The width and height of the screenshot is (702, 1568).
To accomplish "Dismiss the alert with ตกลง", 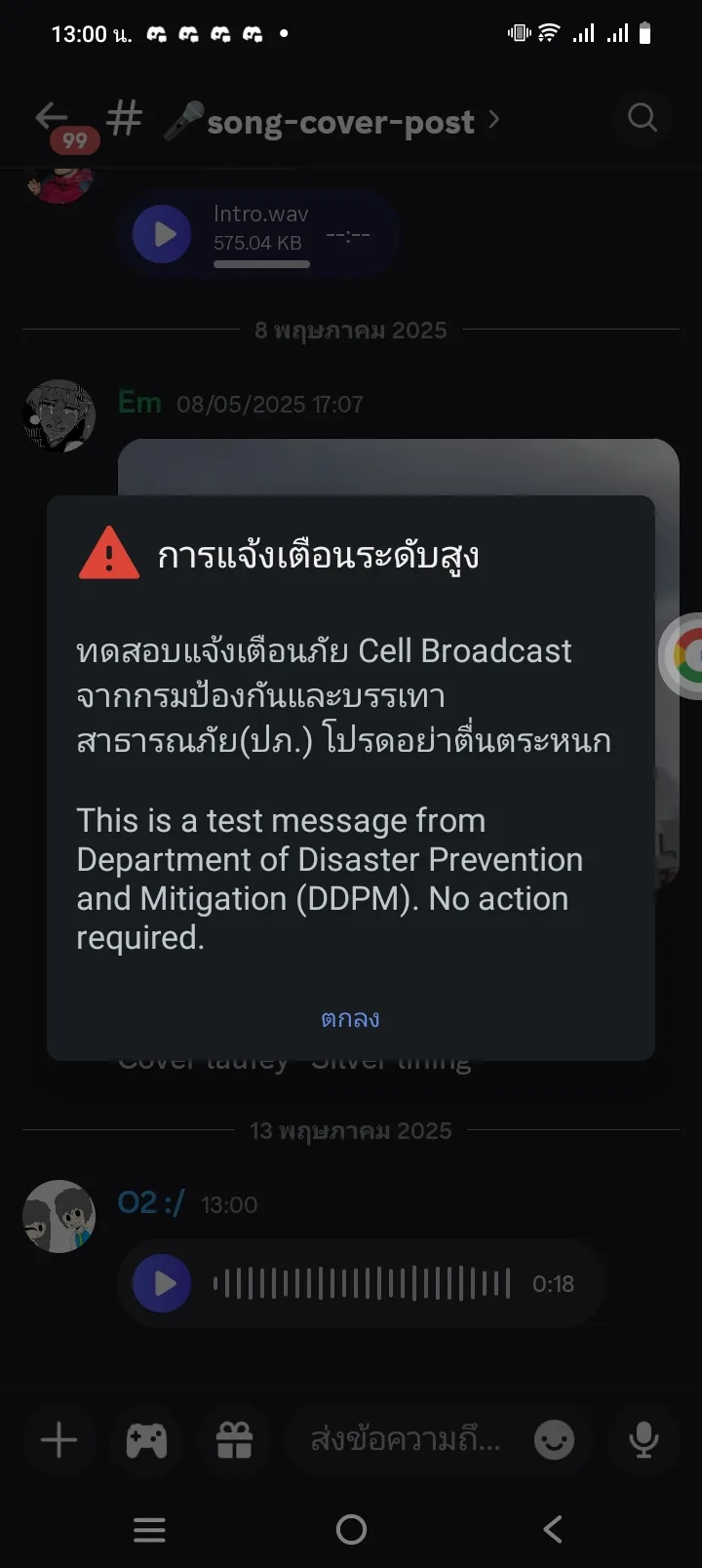I will point(350,1018).
